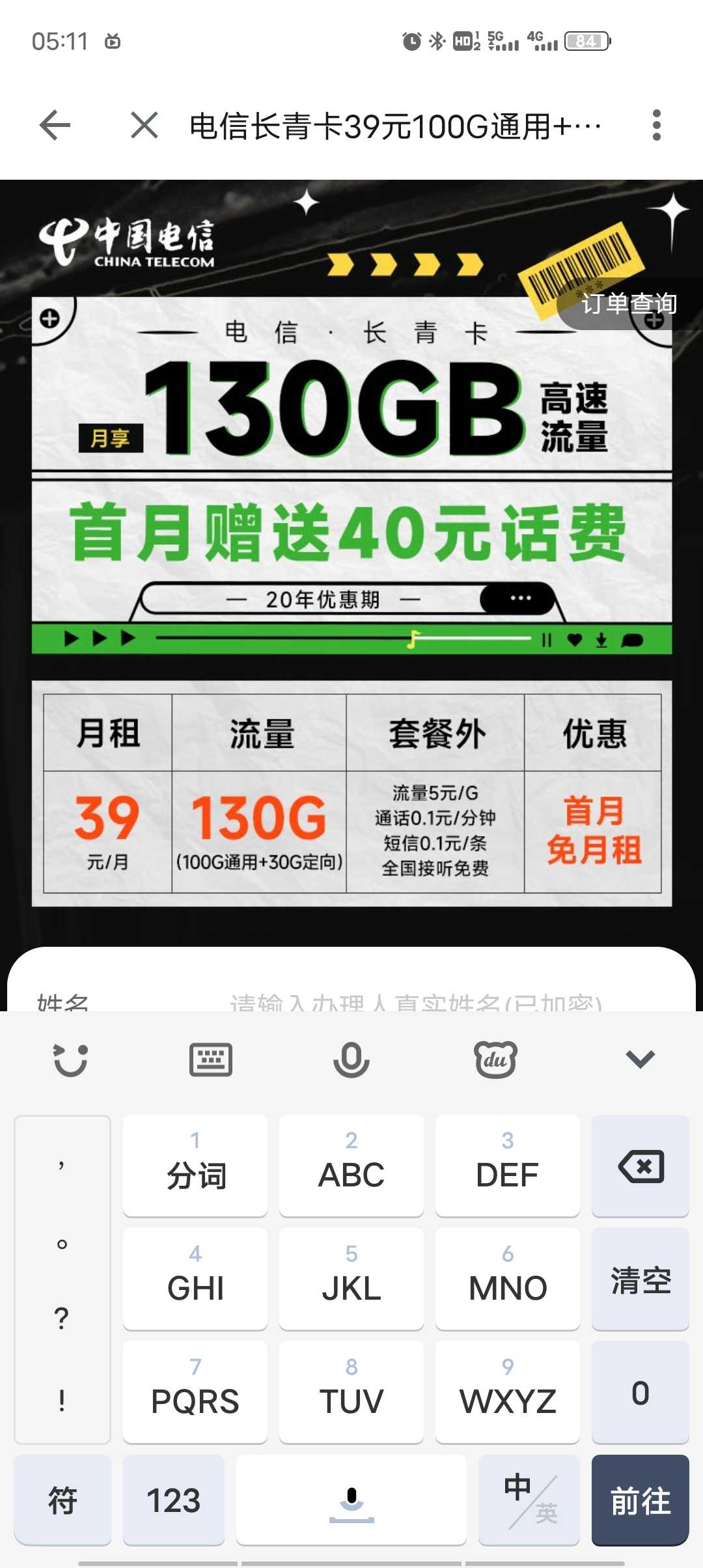Viewport: 703px width, 1568px height.
Task: Collapse the keyboard with the down chevron
Action: (640, 1059)
